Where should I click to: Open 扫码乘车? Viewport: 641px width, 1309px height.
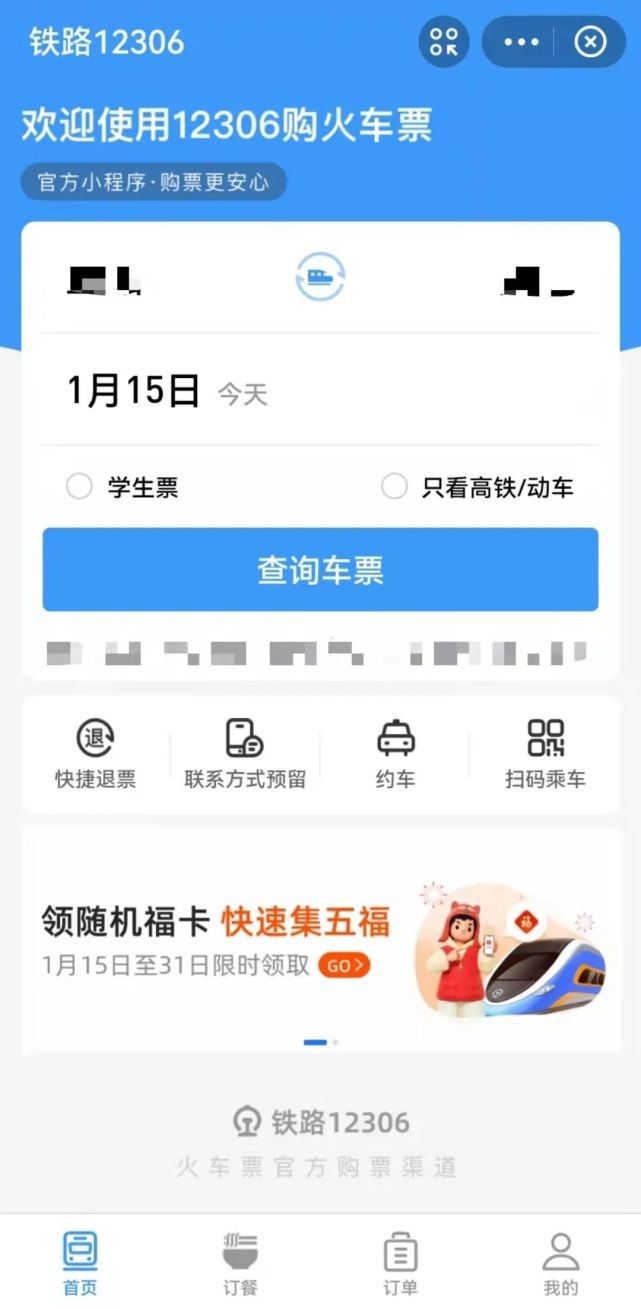click(545, 755)
